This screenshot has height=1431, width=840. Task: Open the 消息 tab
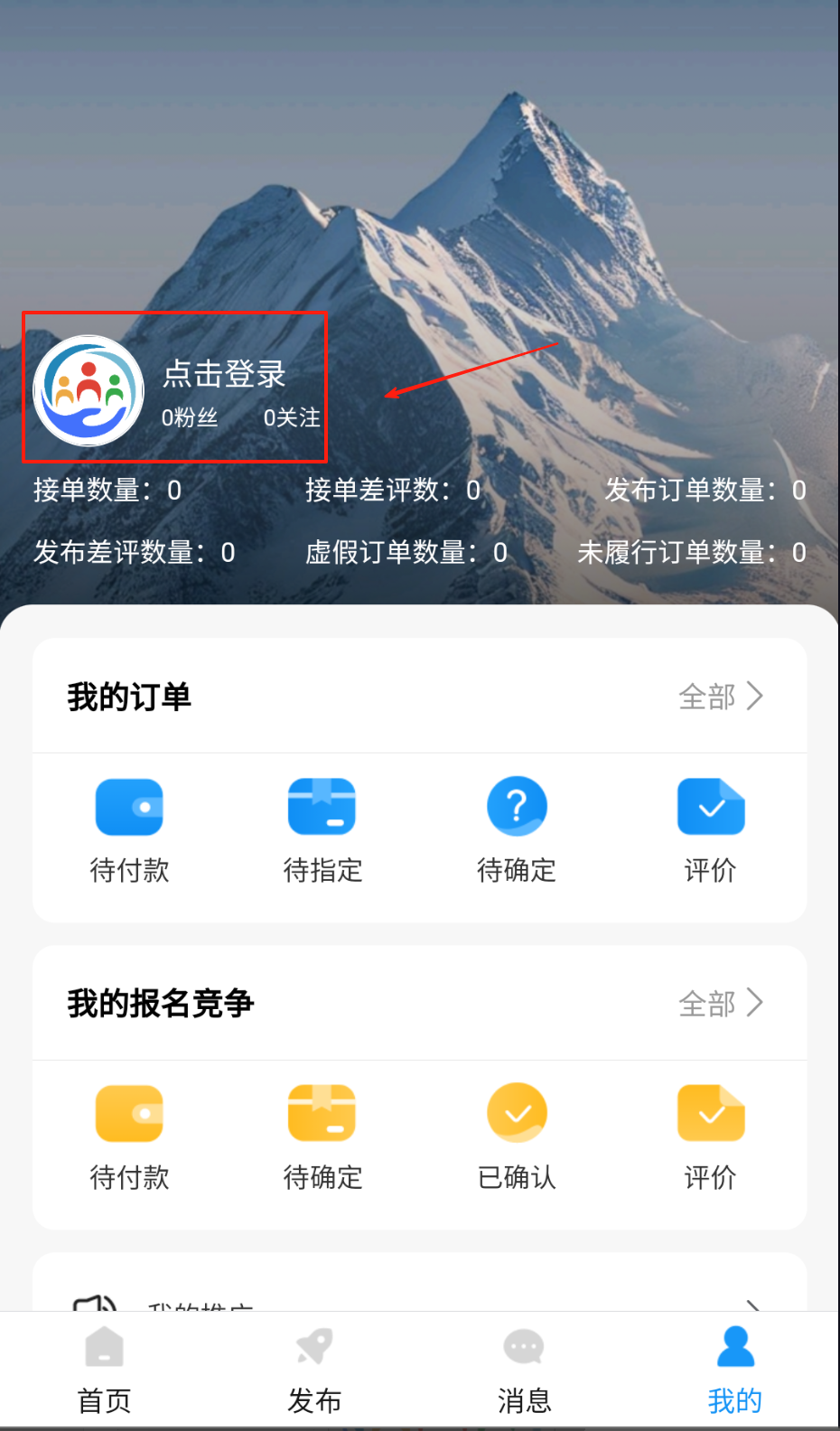coord(524,1370)
